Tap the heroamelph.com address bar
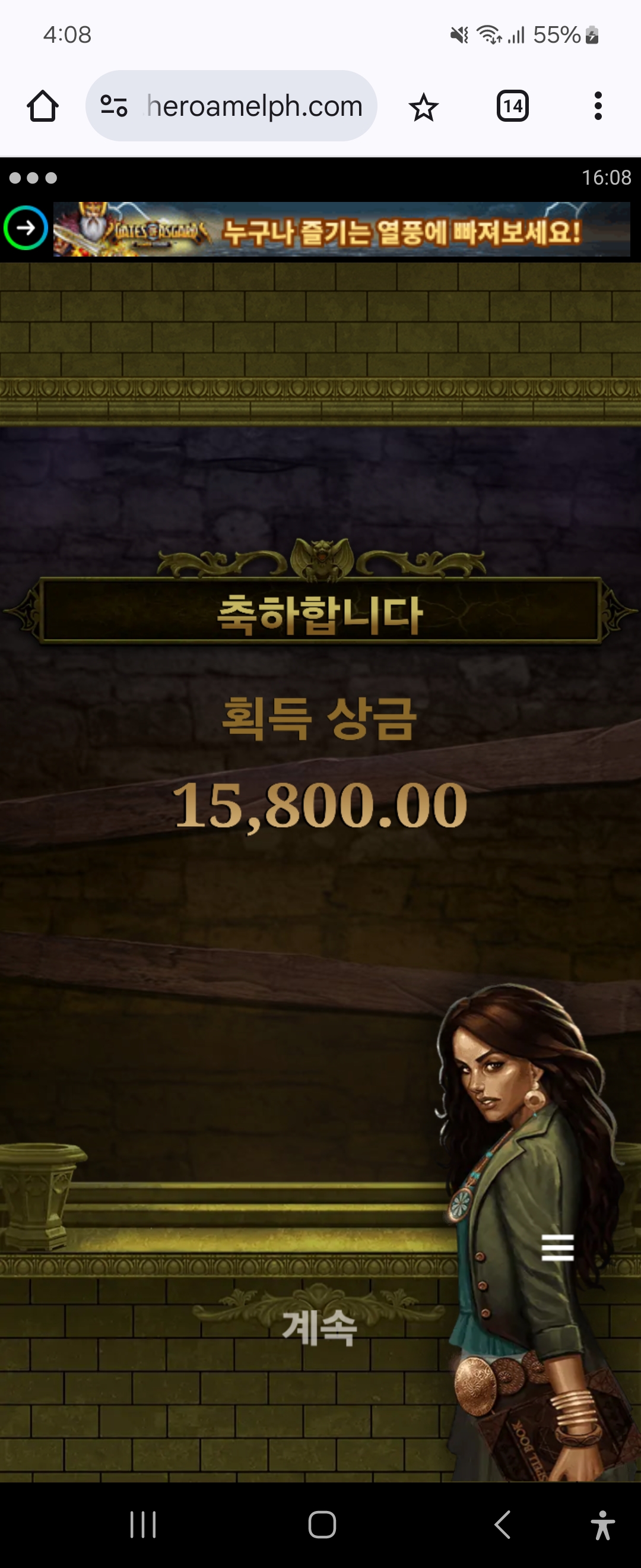This screenshot has width=641, height=1568. coord(254,106)
